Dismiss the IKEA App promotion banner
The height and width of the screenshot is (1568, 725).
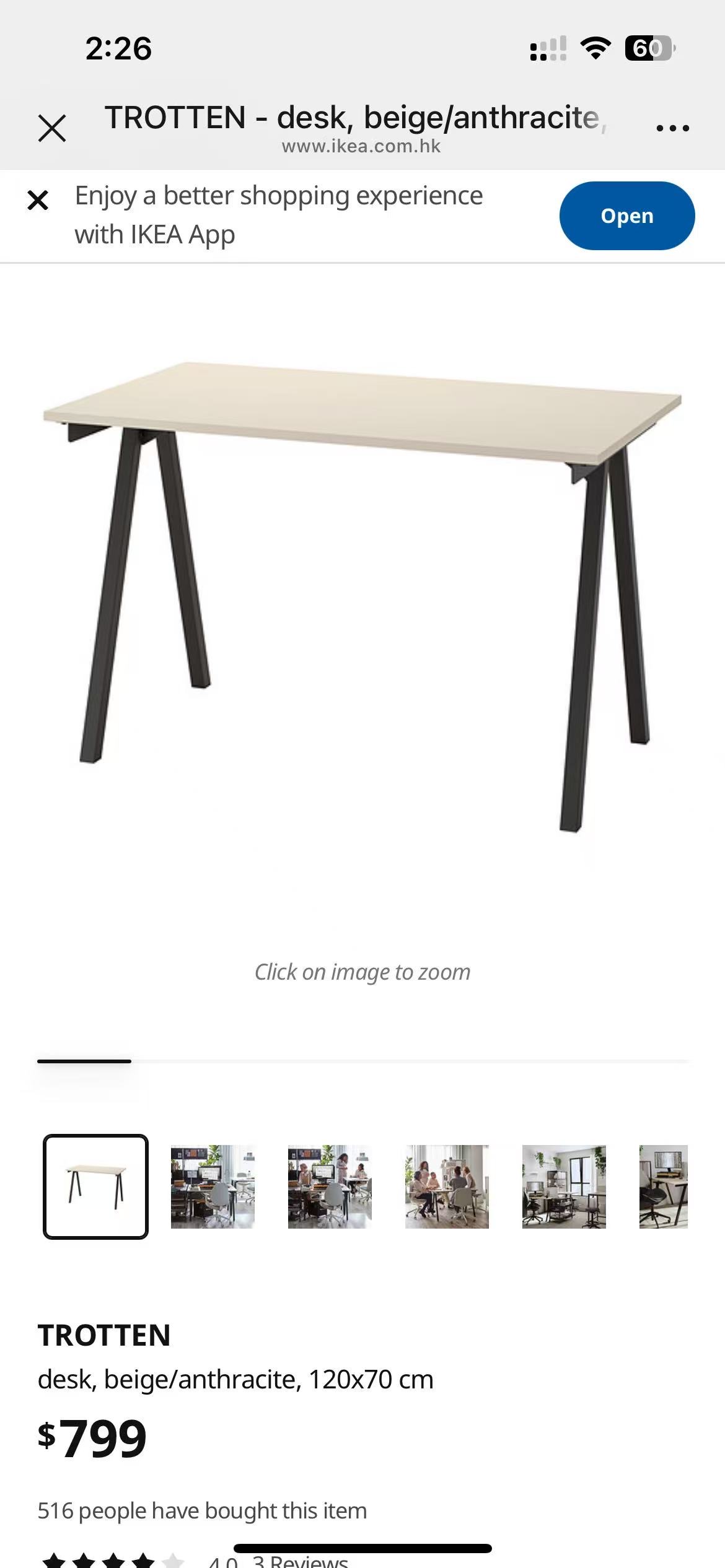click(37, 199)
